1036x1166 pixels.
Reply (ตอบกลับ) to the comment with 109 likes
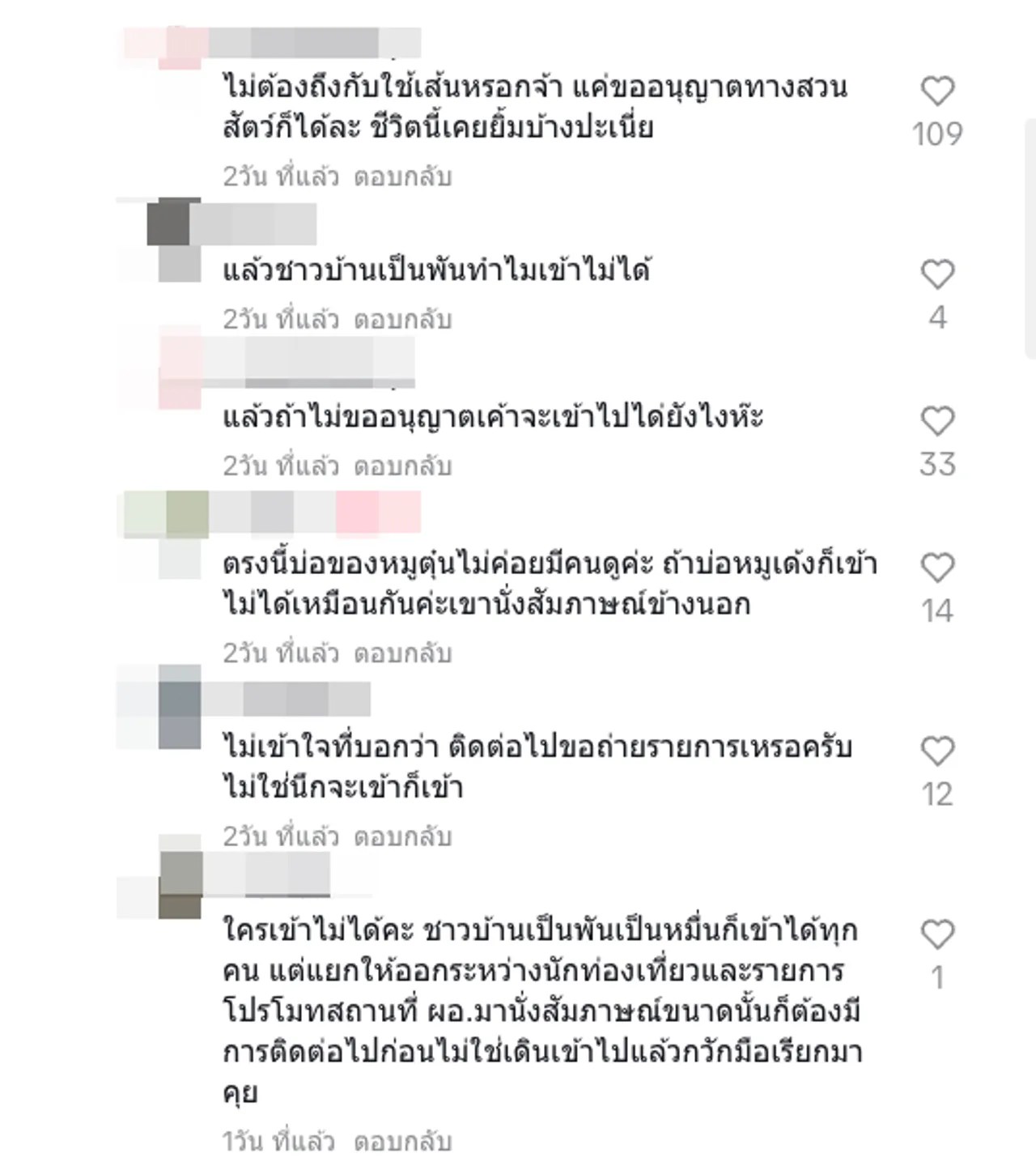402,177
